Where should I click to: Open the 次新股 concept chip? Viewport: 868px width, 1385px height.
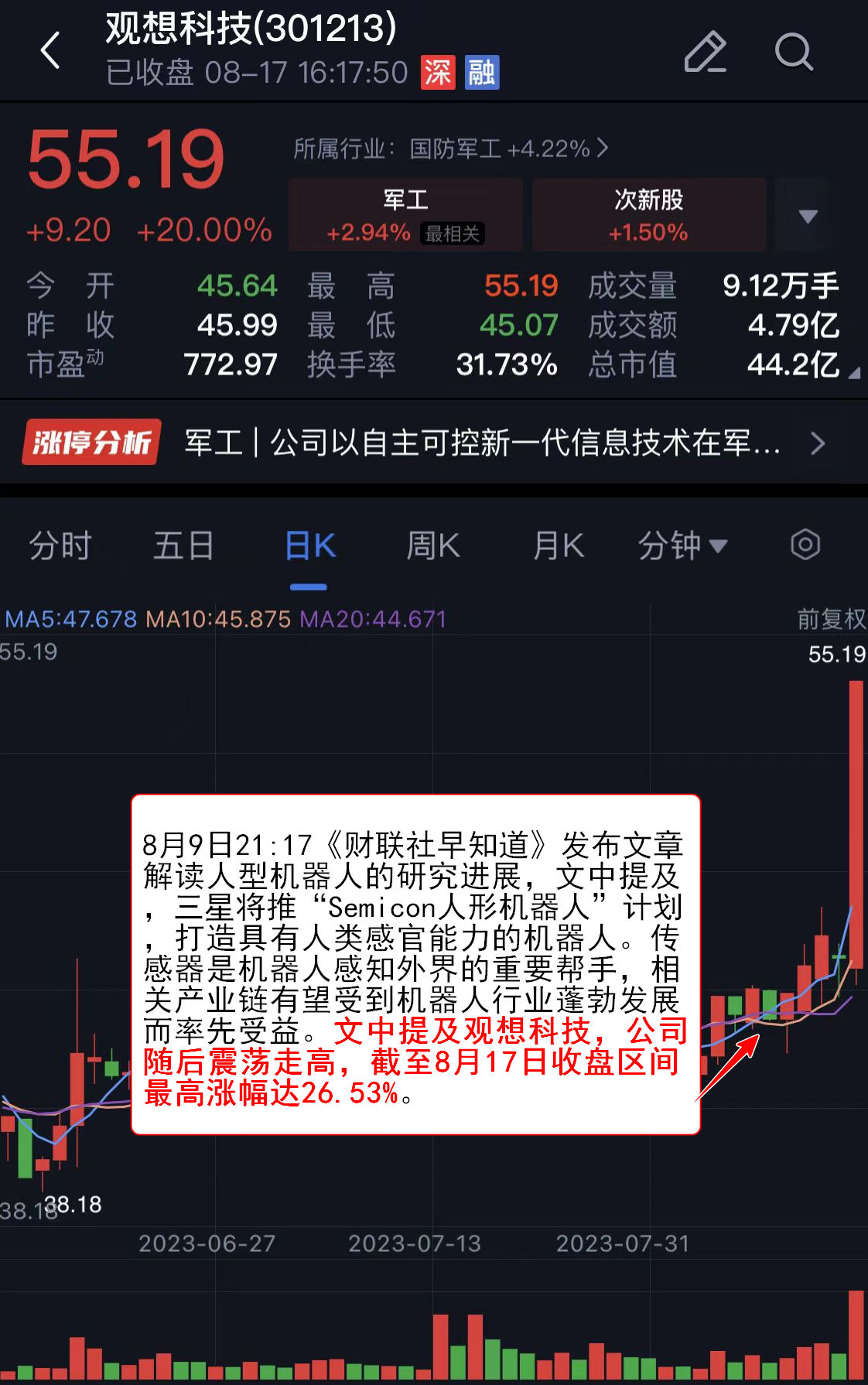click(648, 215)
